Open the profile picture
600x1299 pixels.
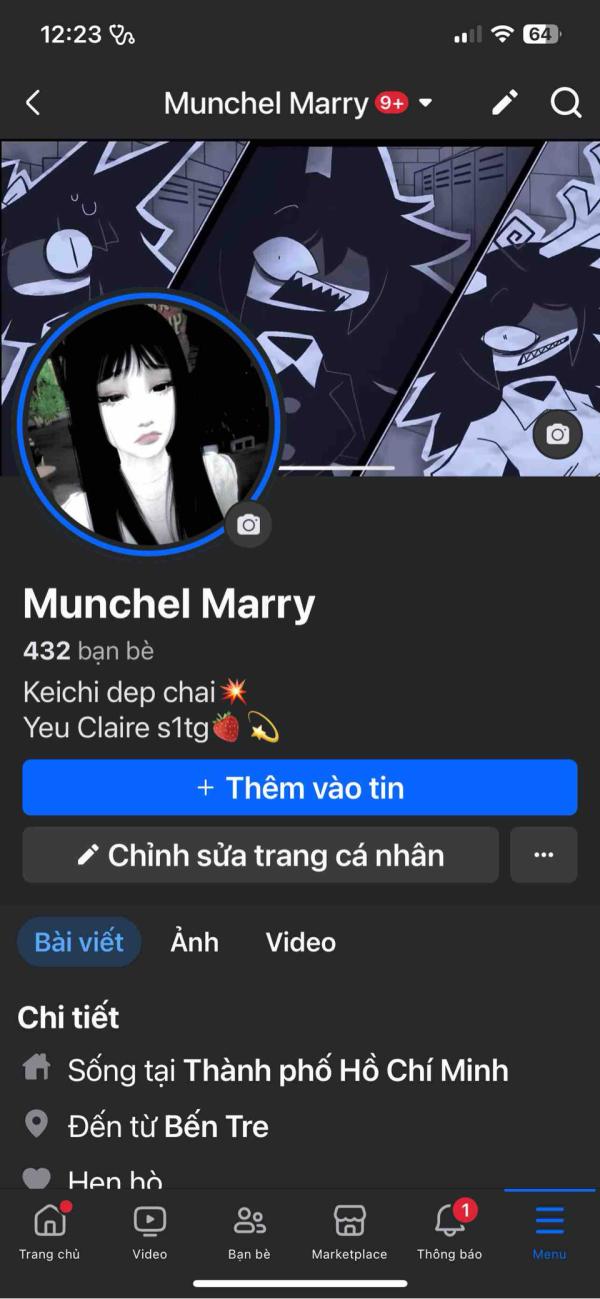(148, 423)
